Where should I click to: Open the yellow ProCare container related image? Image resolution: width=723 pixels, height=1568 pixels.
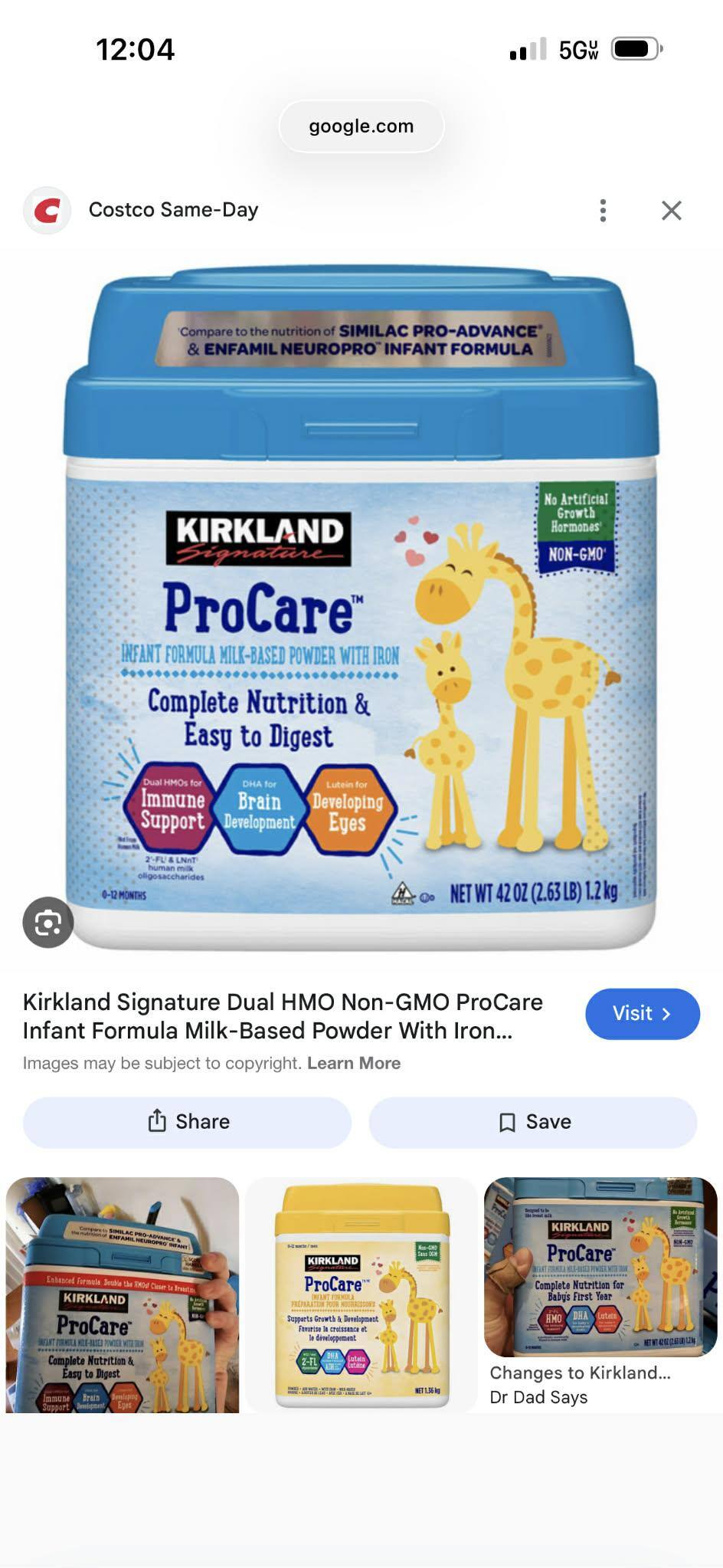click(361, 1294)
